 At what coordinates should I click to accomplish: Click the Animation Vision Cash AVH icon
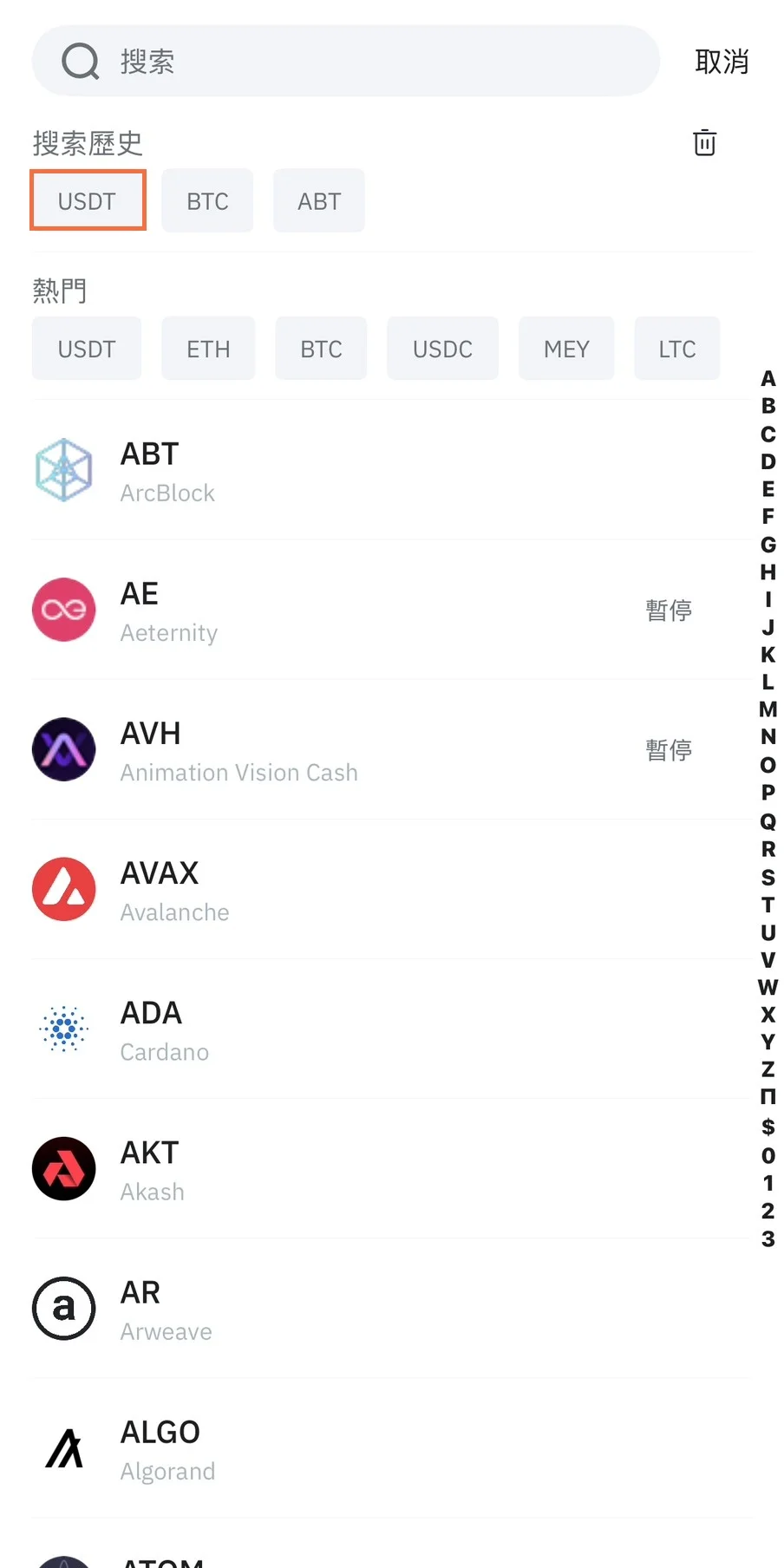(x=63, y=749)
